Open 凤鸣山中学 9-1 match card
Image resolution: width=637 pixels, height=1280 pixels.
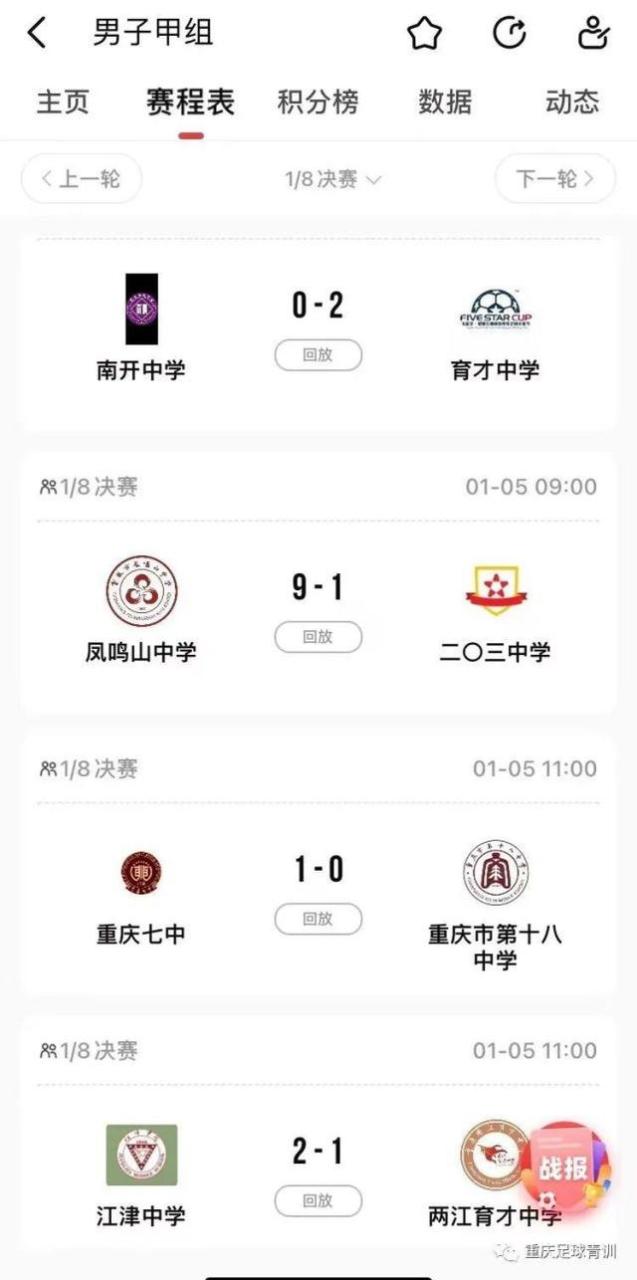(318, 587)
